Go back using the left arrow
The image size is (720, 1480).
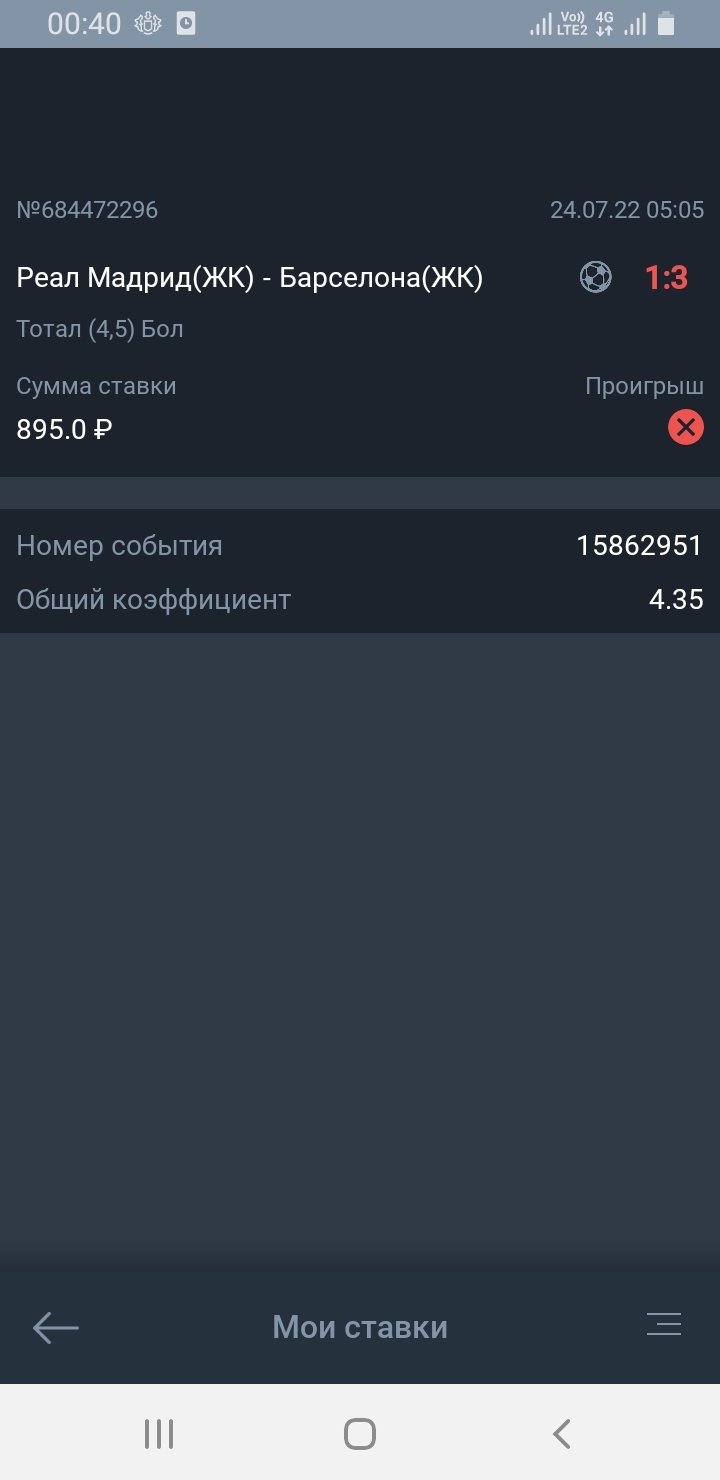[x=56, y=1327]
